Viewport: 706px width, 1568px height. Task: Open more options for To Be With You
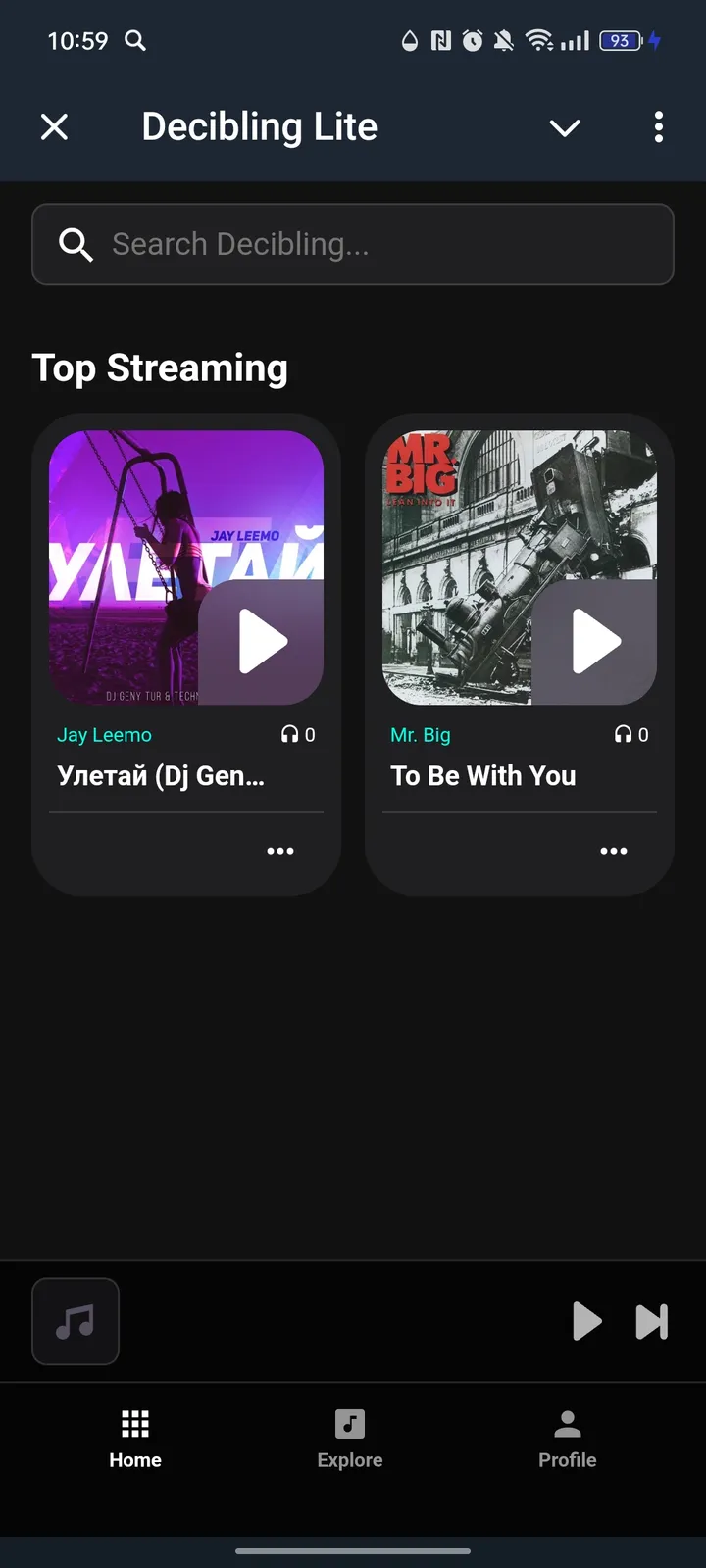click(614, 851)
